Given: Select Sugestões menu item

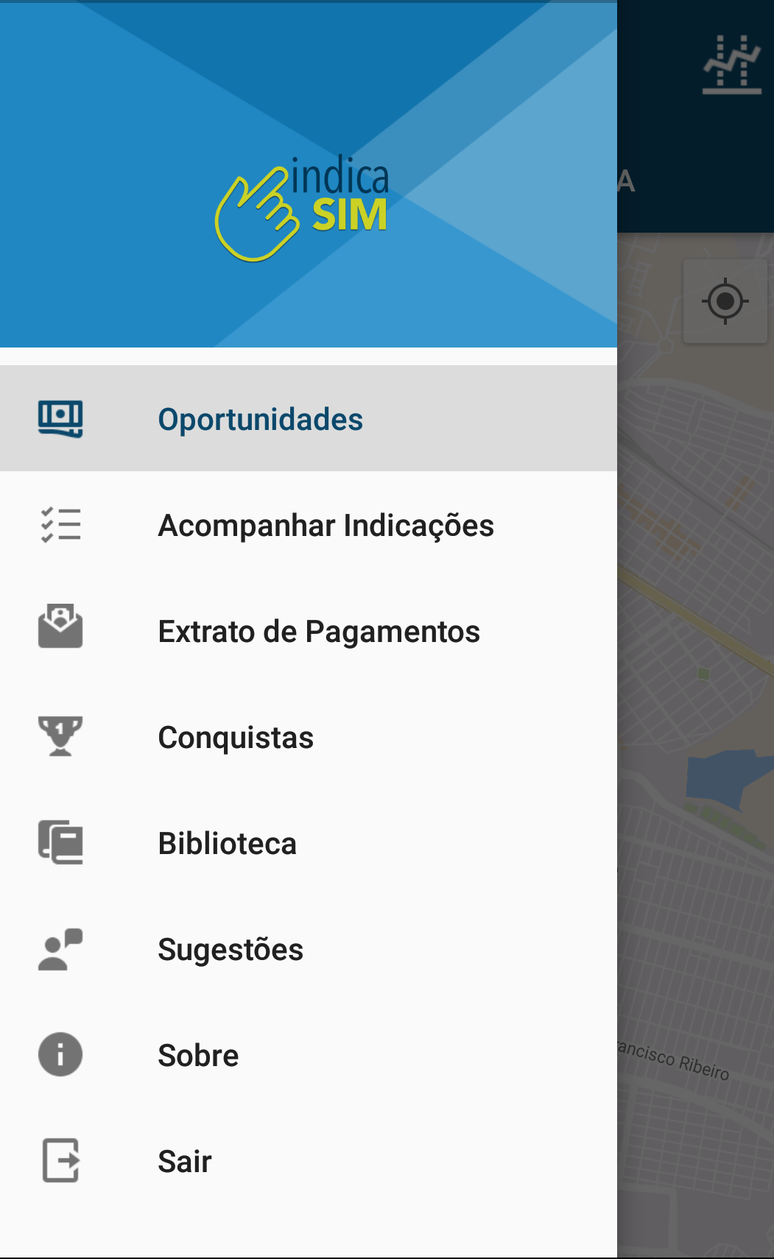Looking at the screenshot, I should (x=230, y=949).
